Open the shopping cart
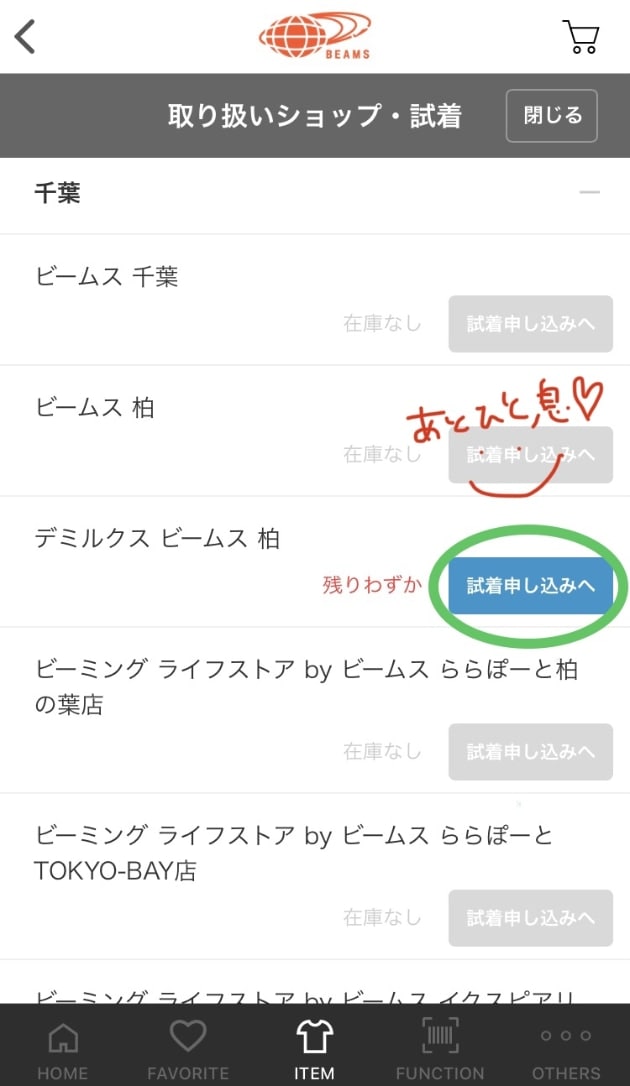 pos(581,37)
